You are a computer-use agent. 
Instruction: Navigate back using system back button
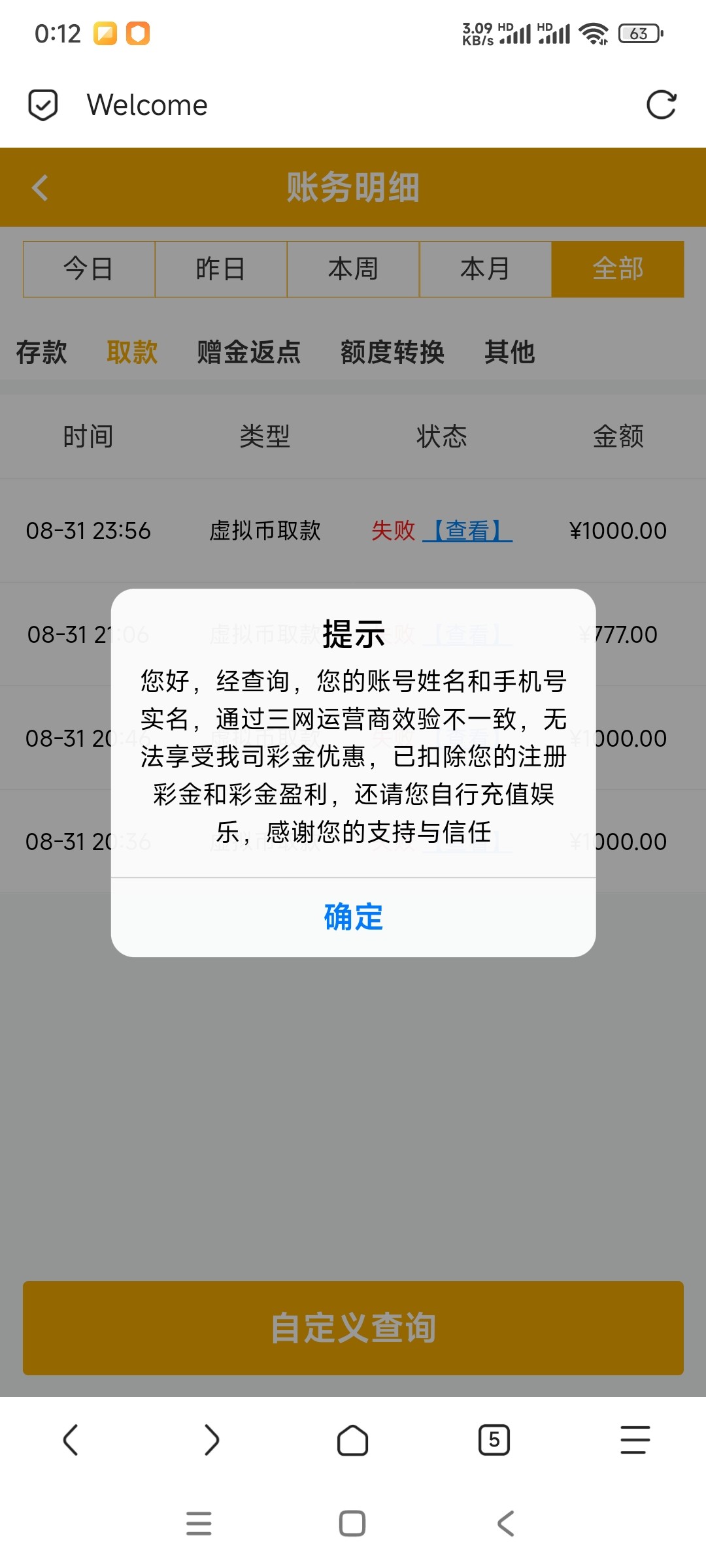pos(505,1524)
